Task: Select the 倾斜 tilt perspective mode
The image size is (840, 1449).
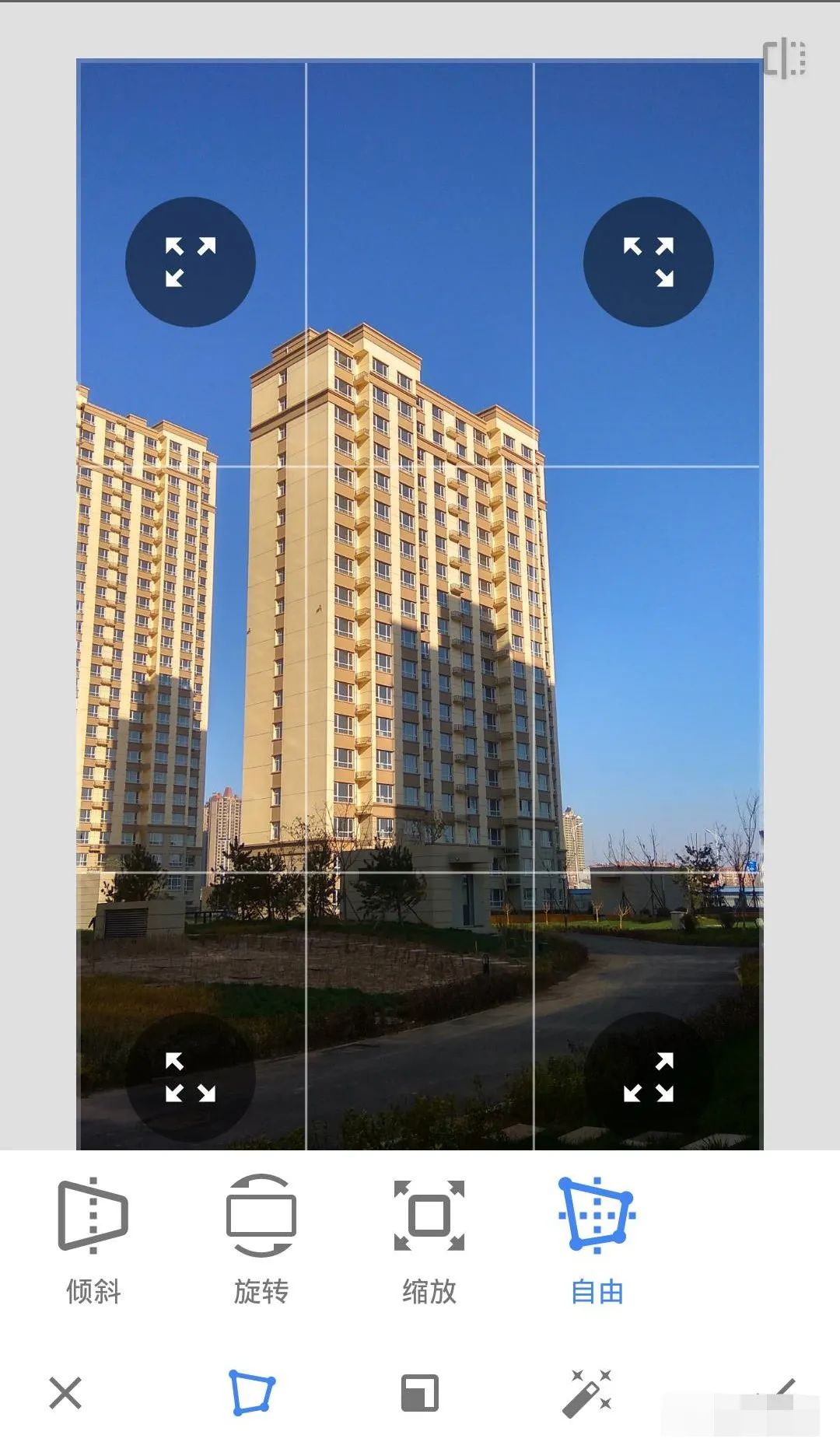Action: pyautogui.click(x=93, y=1241)
